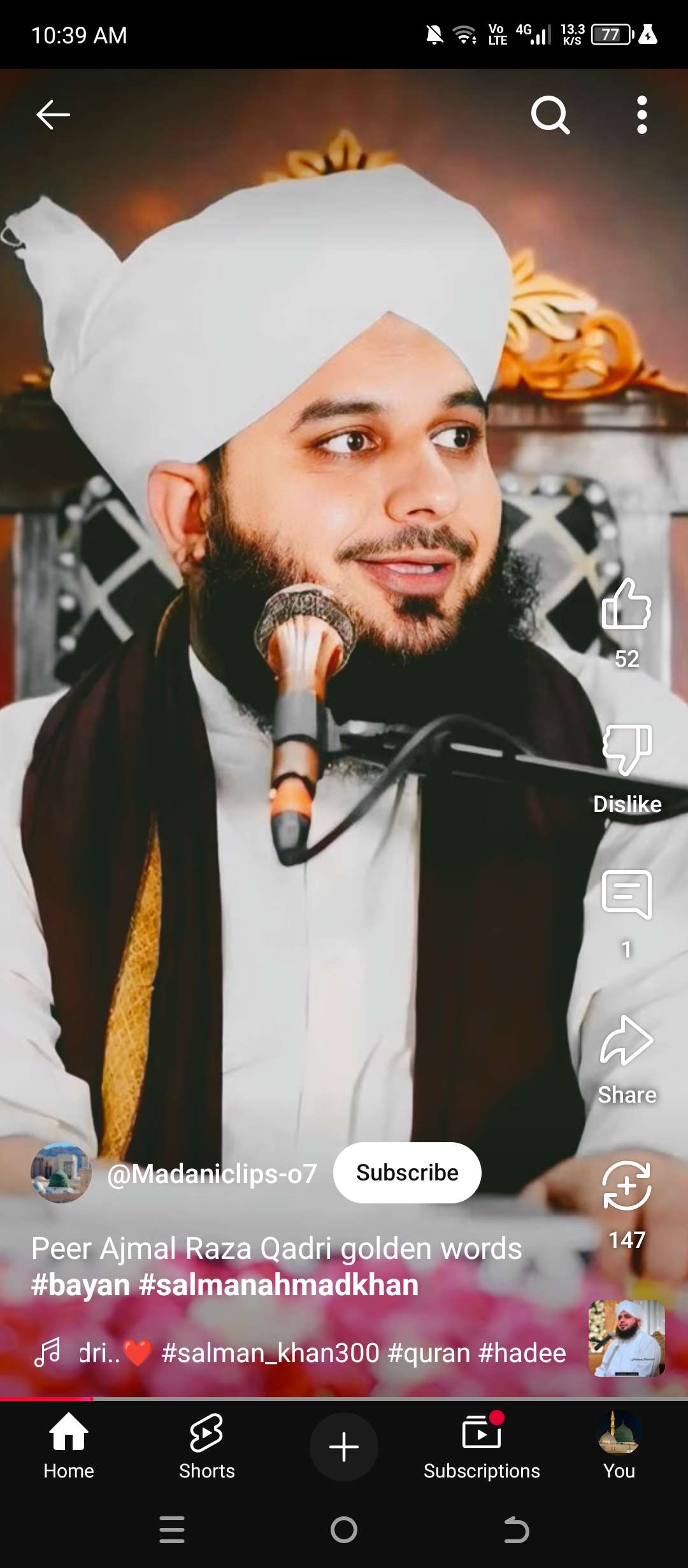
Task: Share this Short
Action: (x=626, y=1042)
